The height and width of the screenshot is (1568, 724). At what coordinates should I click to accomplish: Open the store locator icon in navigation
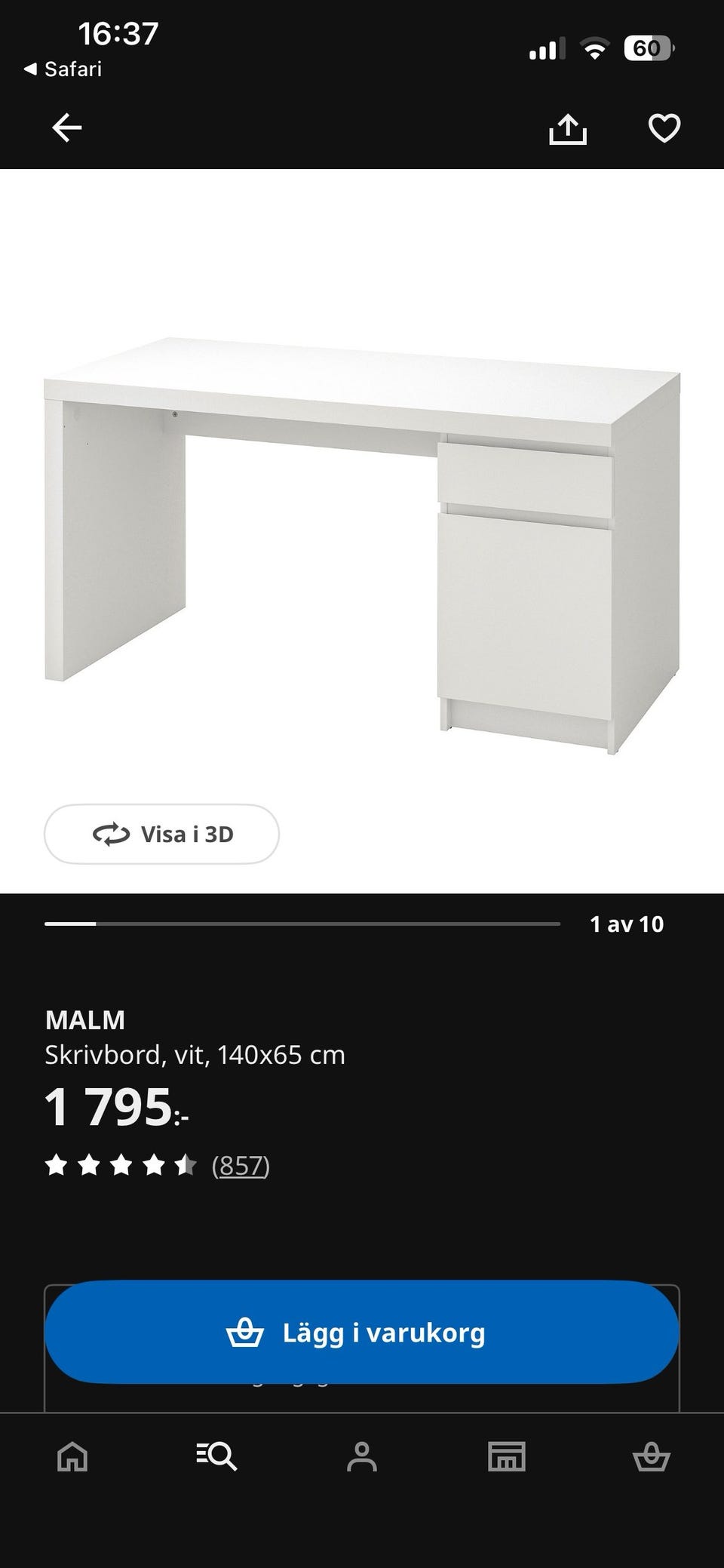coord(507,1456)
